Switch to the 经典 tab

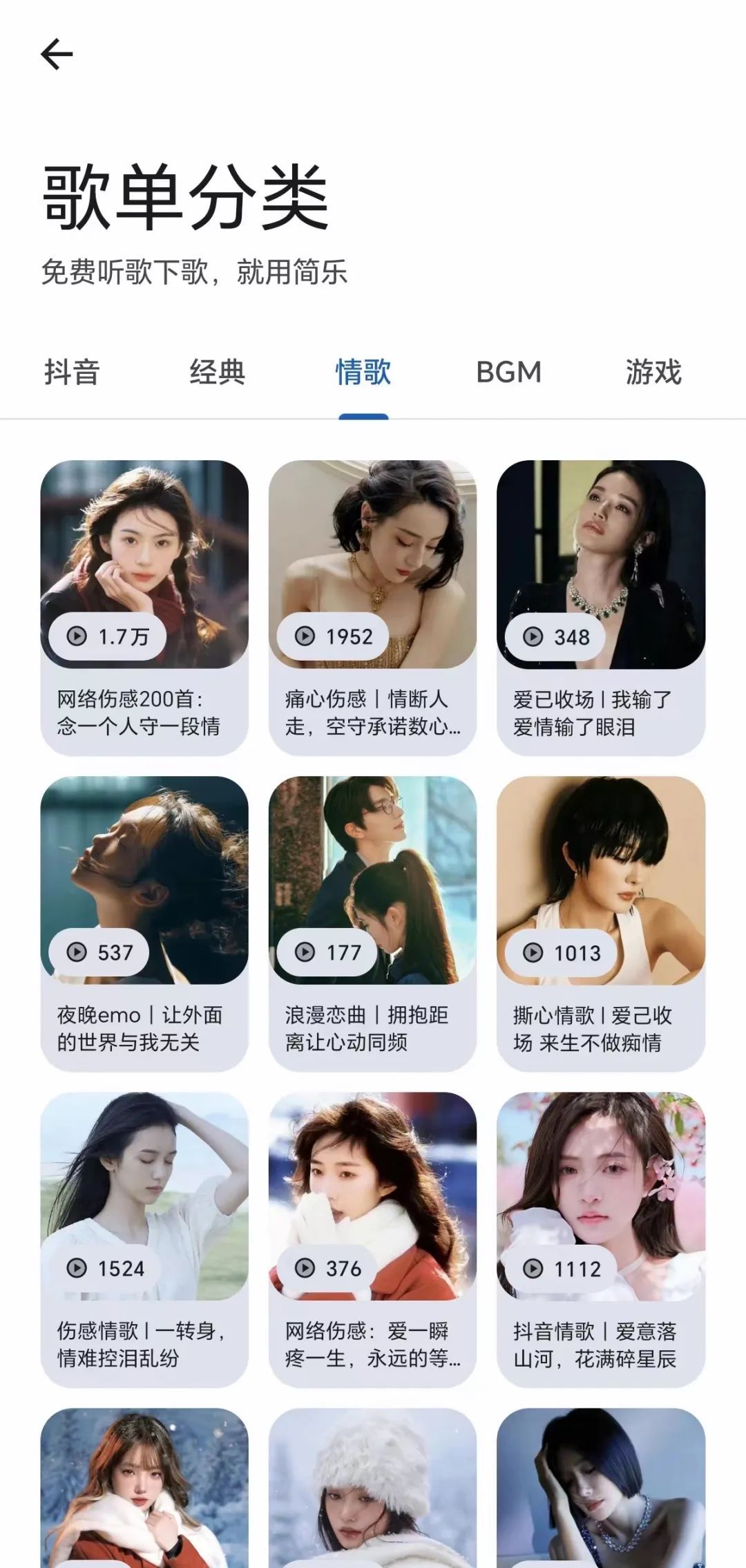(x=218, y=372)
